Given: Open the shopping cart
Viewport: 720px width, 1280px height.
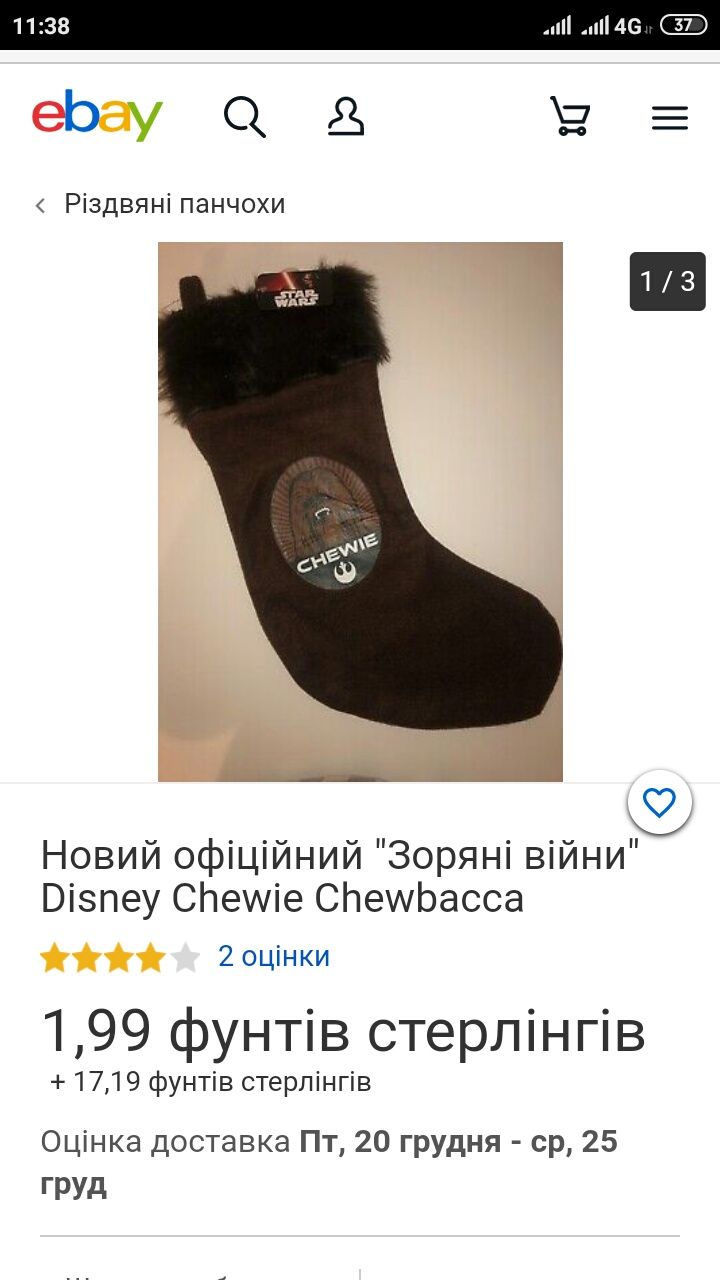Looking at the screenshot, I should coord(570,117).
